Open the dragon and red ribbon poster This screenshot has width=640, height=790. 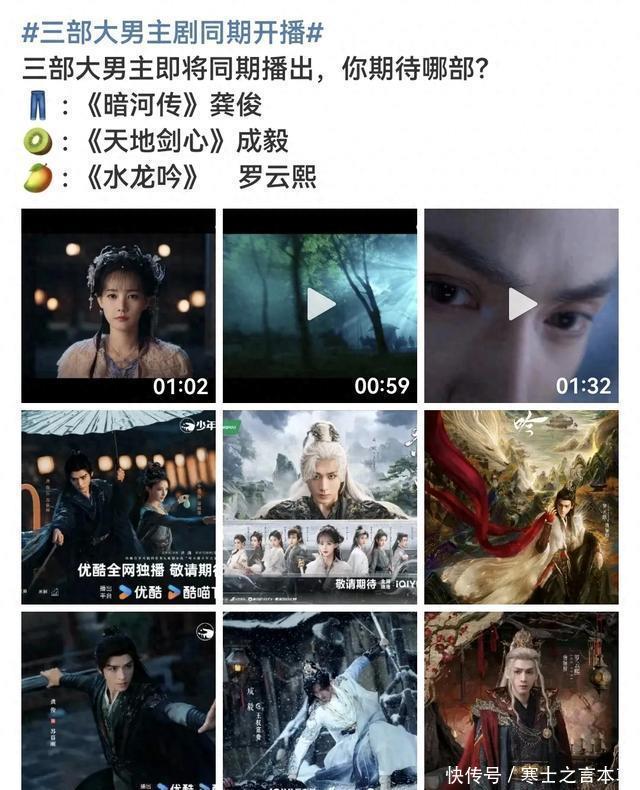[x=521, y=507]
